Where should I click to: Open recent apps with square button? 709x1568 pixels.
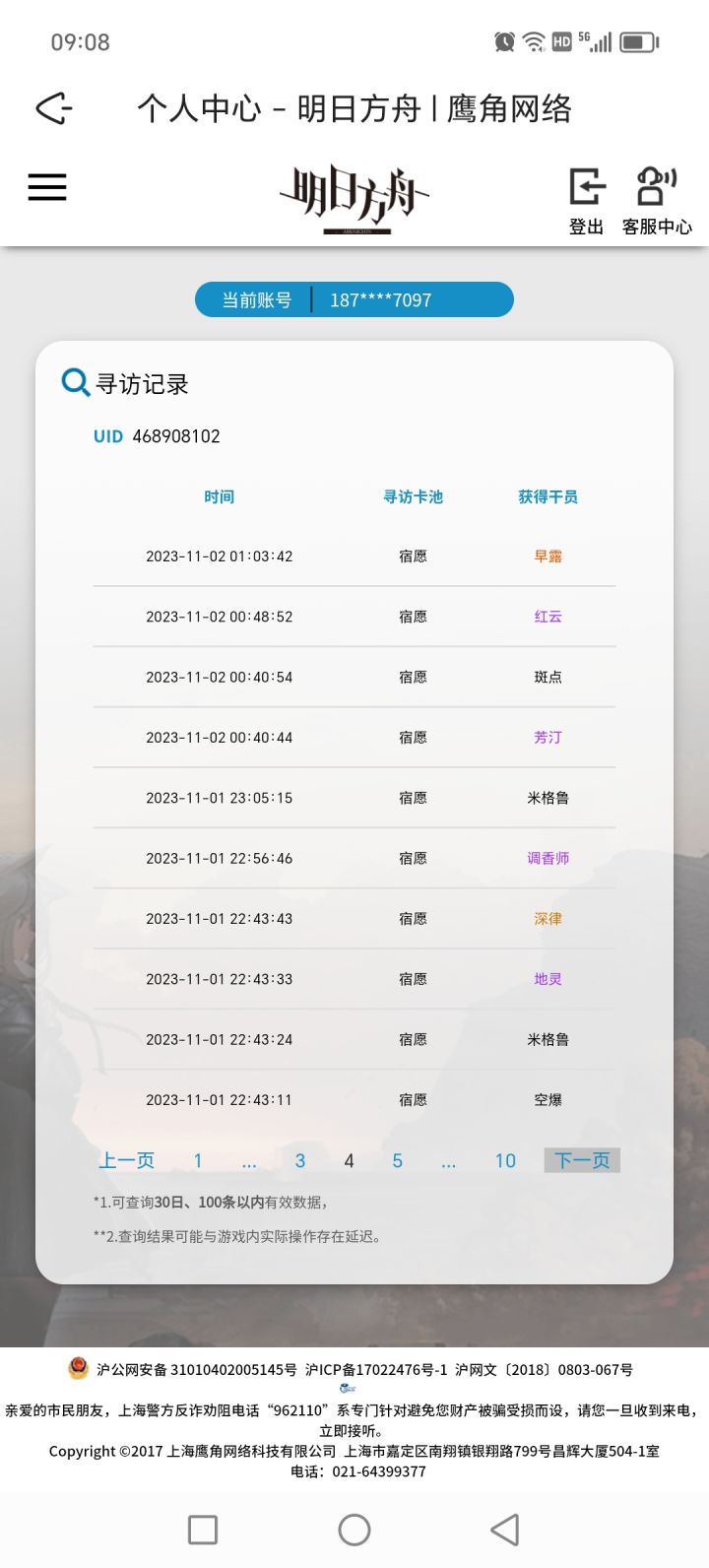203,1530
